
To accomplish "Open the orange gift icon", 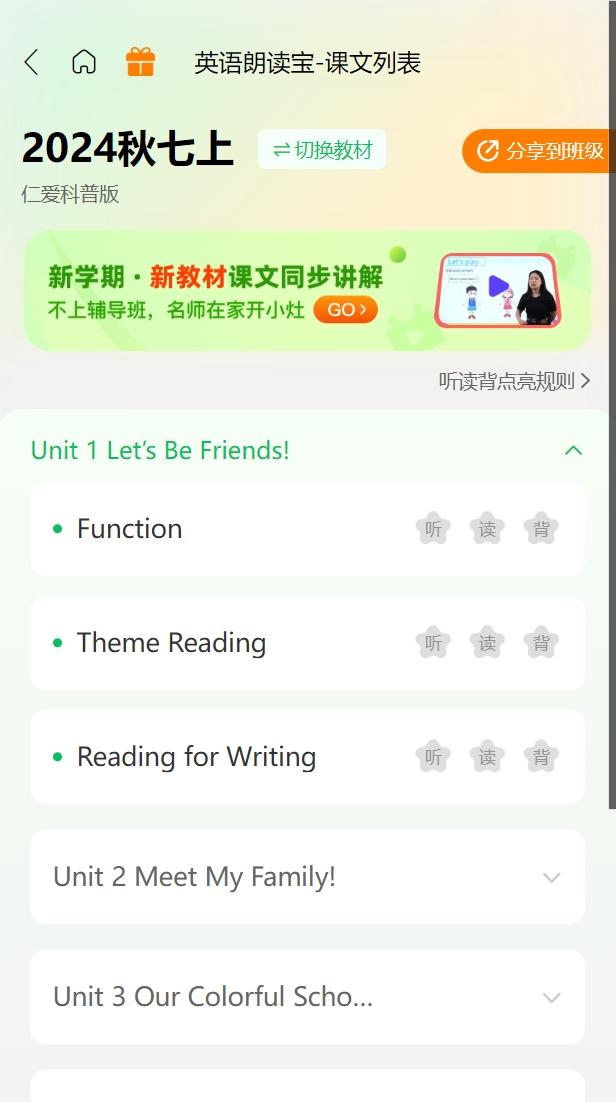I will pos(140,63).
